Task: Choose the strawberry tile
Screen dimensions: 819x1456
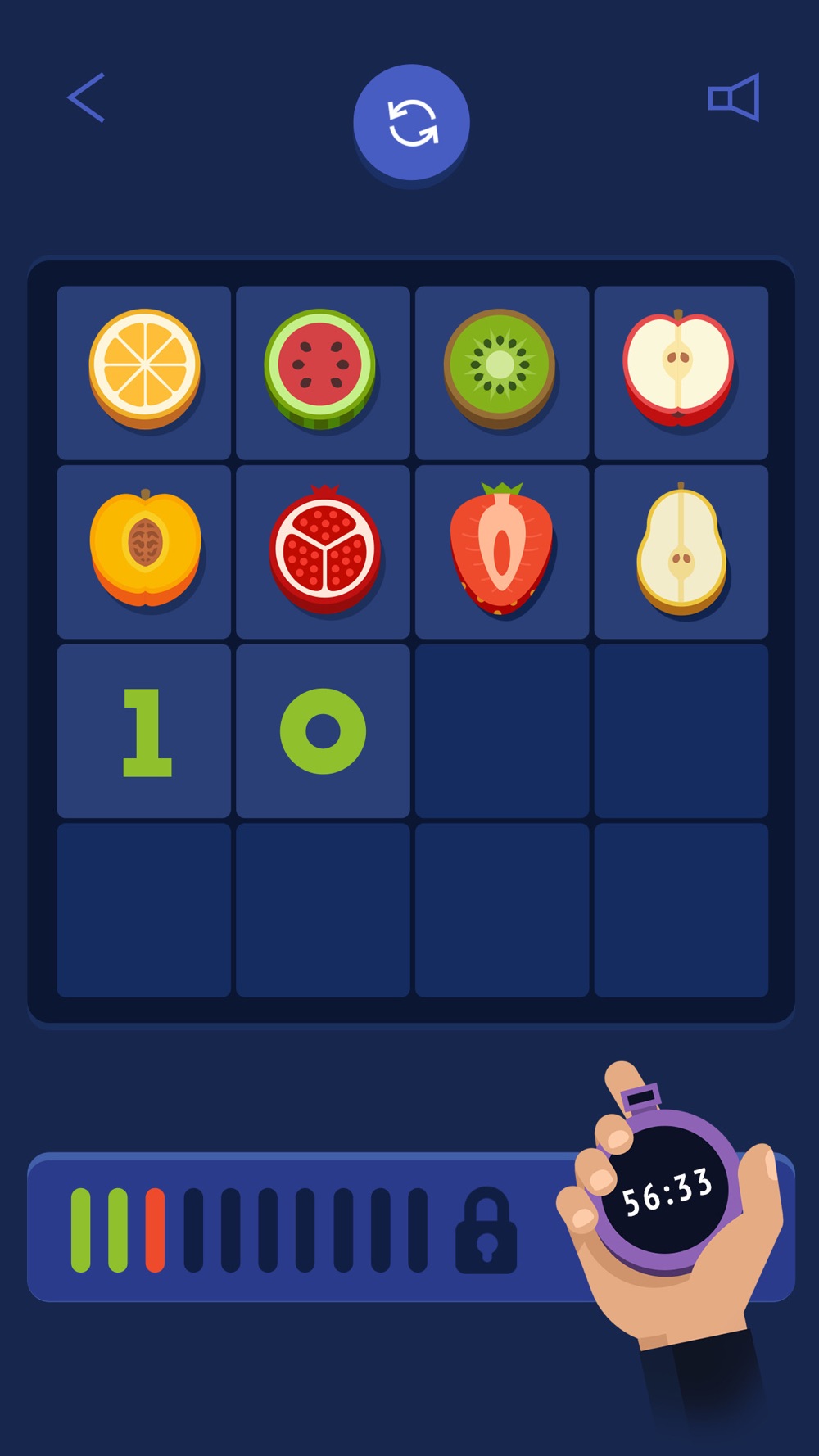Action: (501, 551)
